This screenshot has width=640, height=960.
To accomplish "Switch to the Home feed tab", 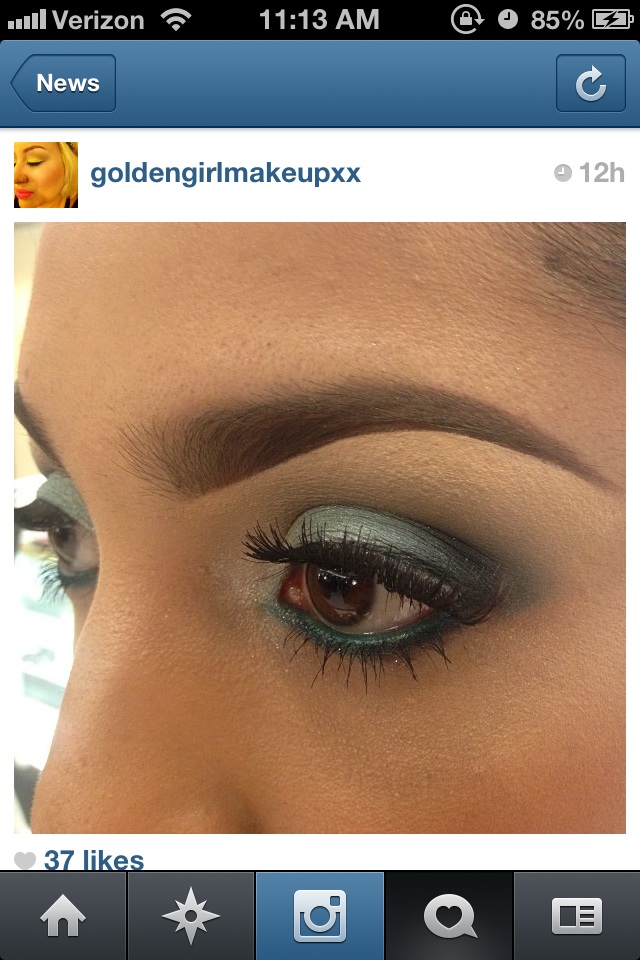I will pyautogui.click(x=63, y=915).
